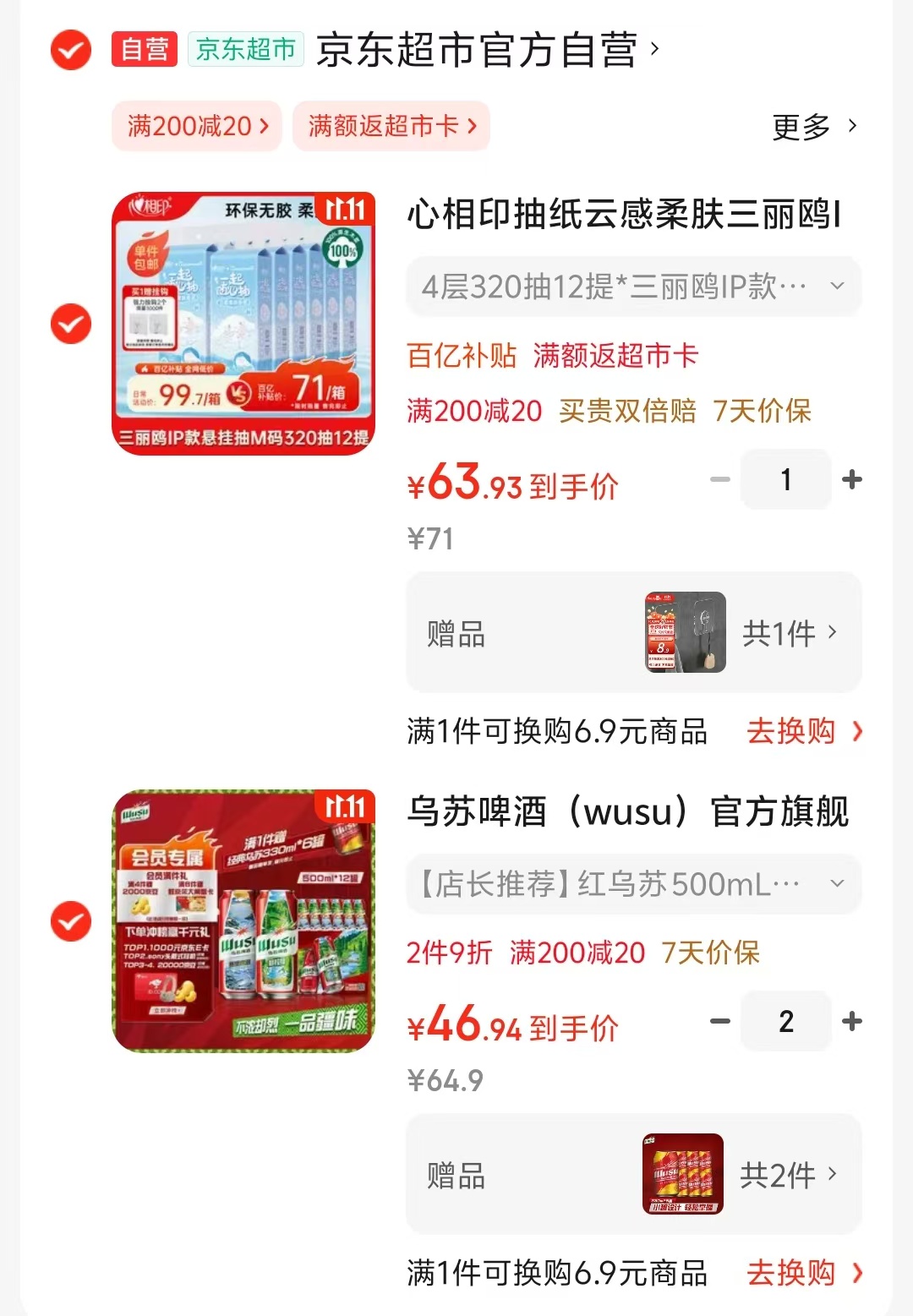Viewport: 913px width, 1316px height.
Task: Add one more 乌苏啤酒
Action: [x=852, y=1022]
